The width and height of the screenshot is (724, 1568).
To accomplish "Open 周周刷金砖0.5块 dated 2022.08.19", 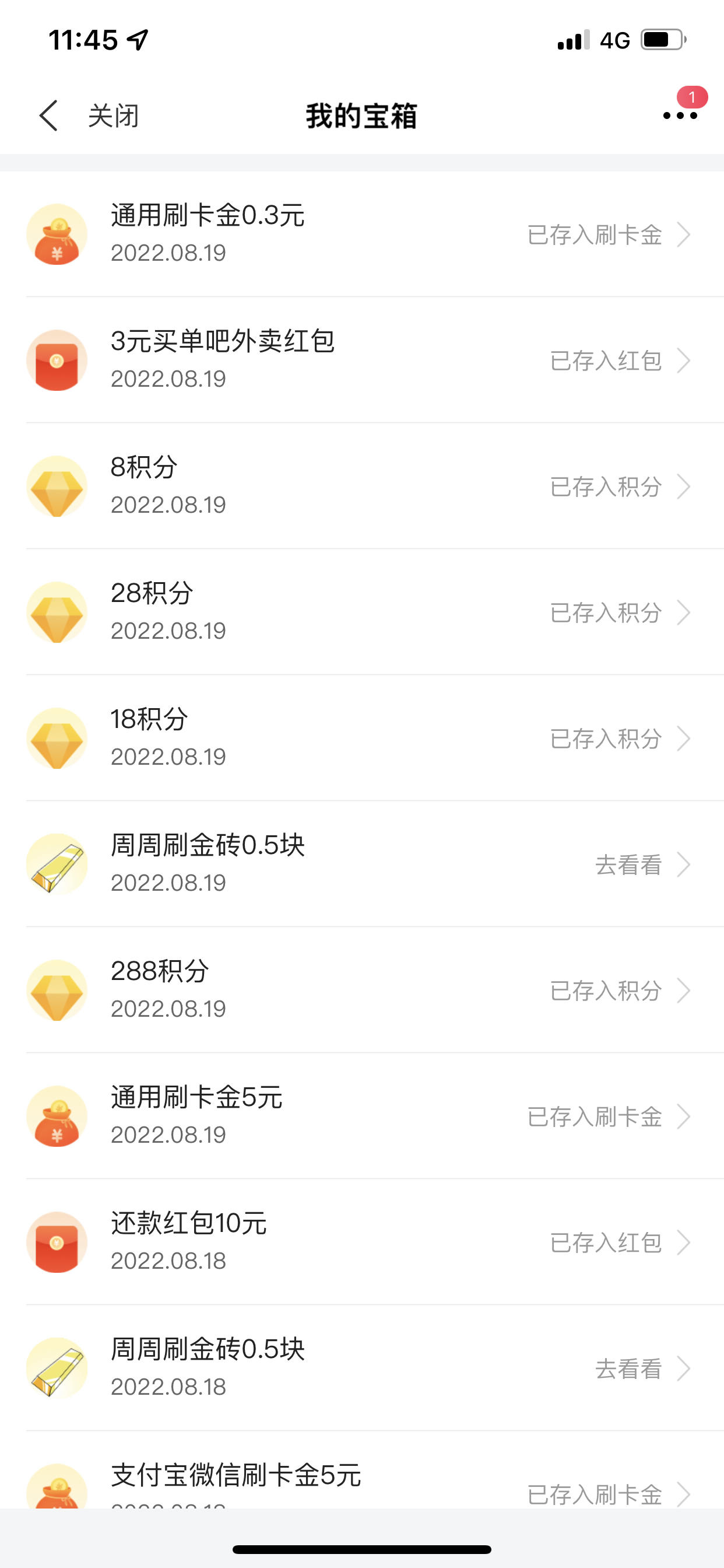I will 362,864.
